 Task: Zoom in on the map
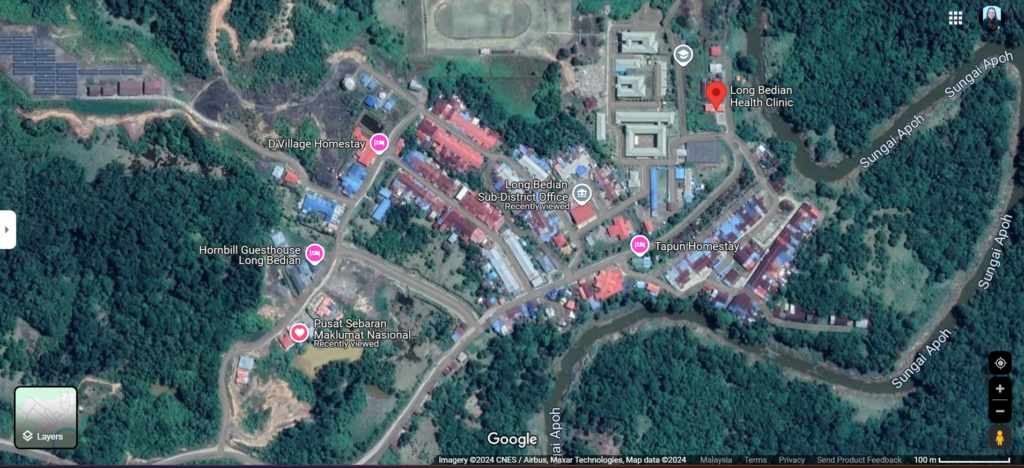tap(1000, 388)
